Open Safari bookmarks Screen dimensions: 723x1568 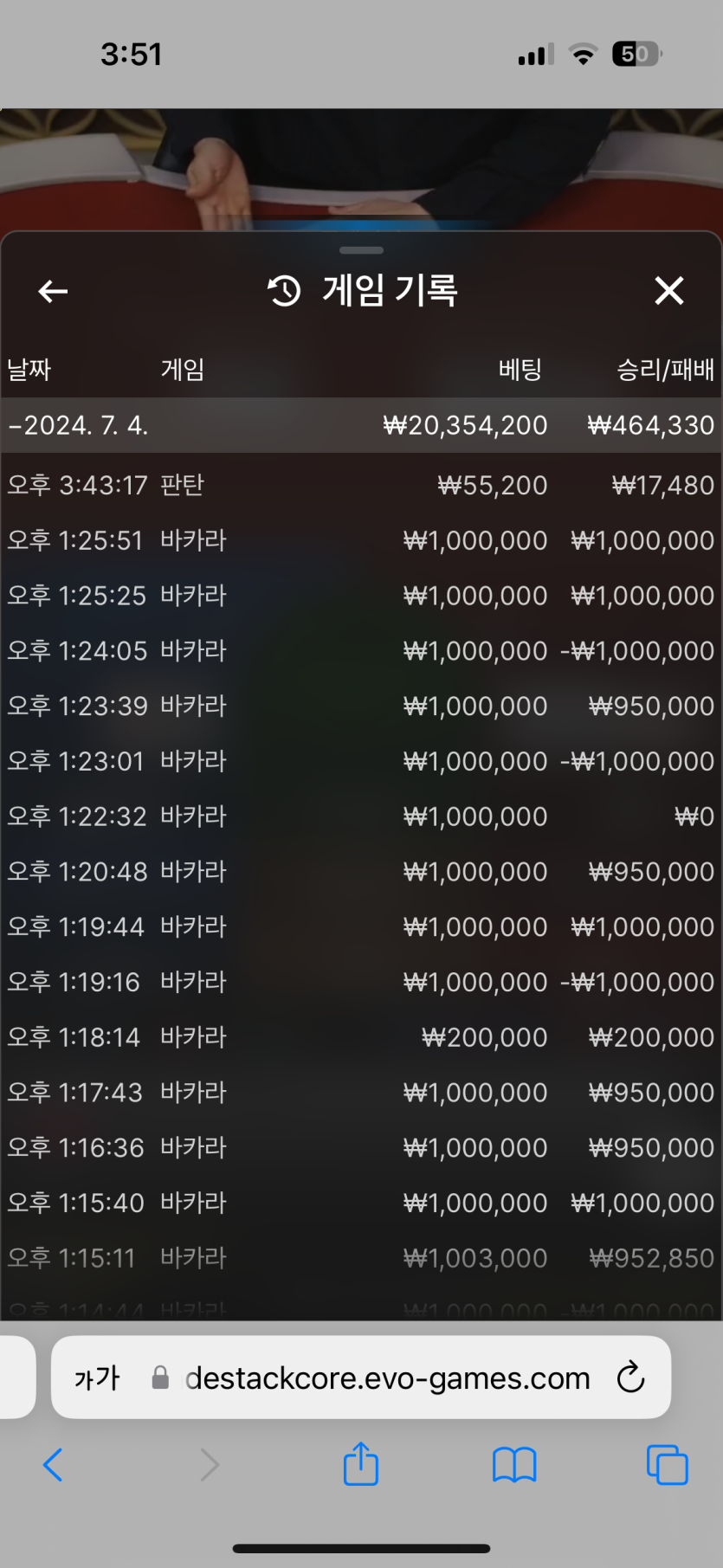click(x=514, y=1465)
